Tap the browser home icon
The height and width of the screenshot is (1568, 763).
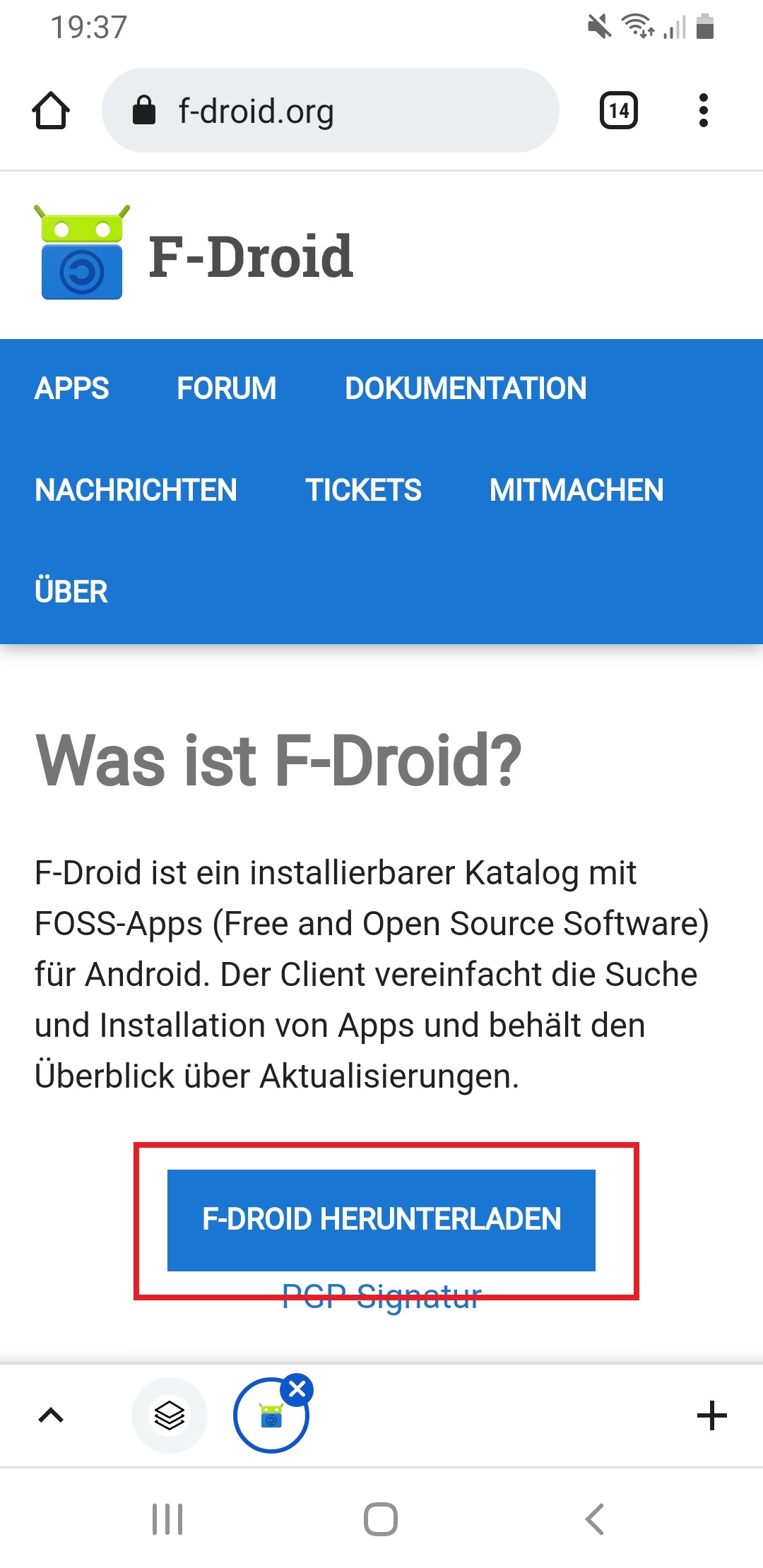click(x=51, y=111)
